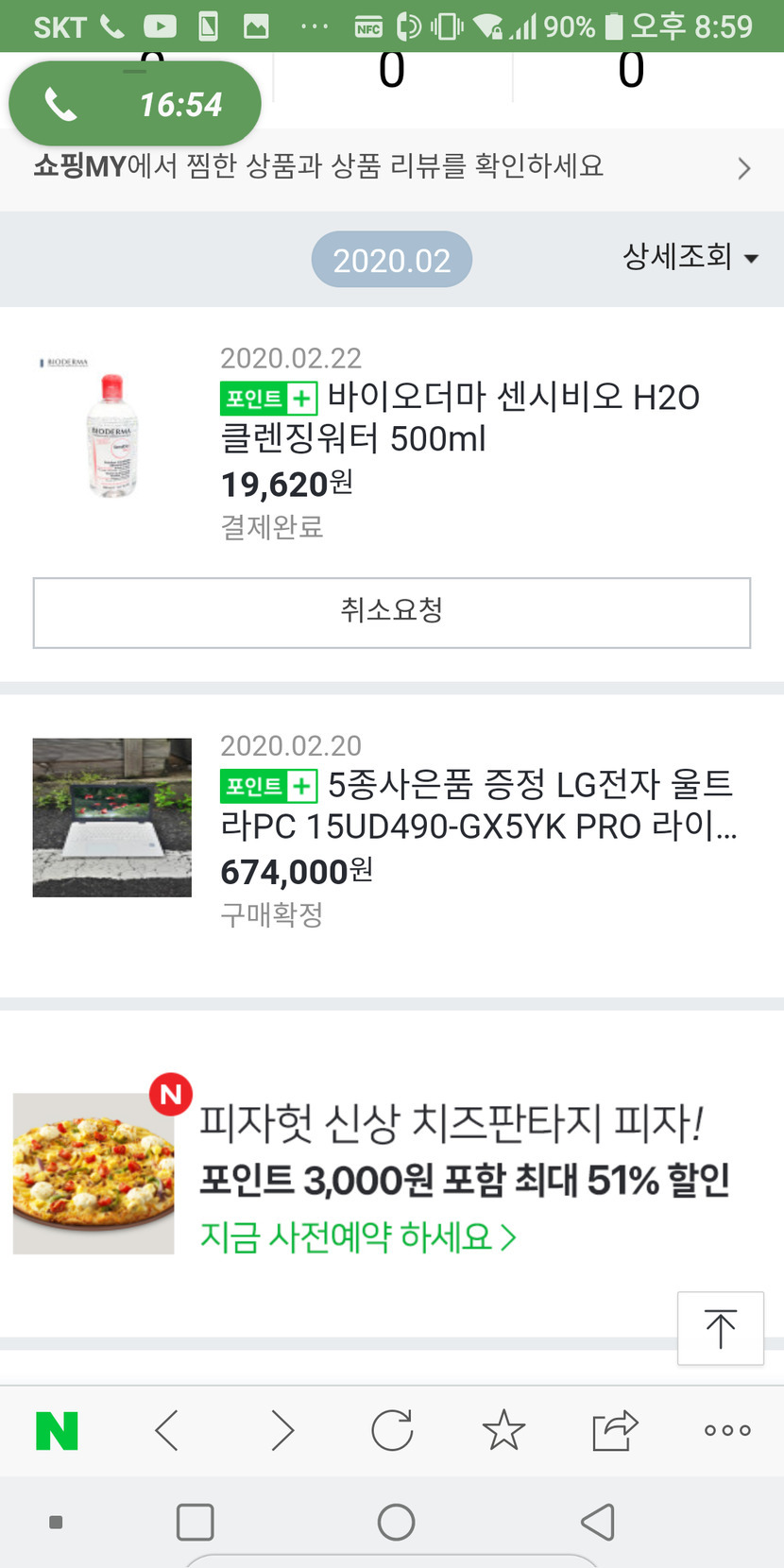The image size is (784, 1568).
Task: Return to the ongoing call bubble
Action: tap(135, 104)
